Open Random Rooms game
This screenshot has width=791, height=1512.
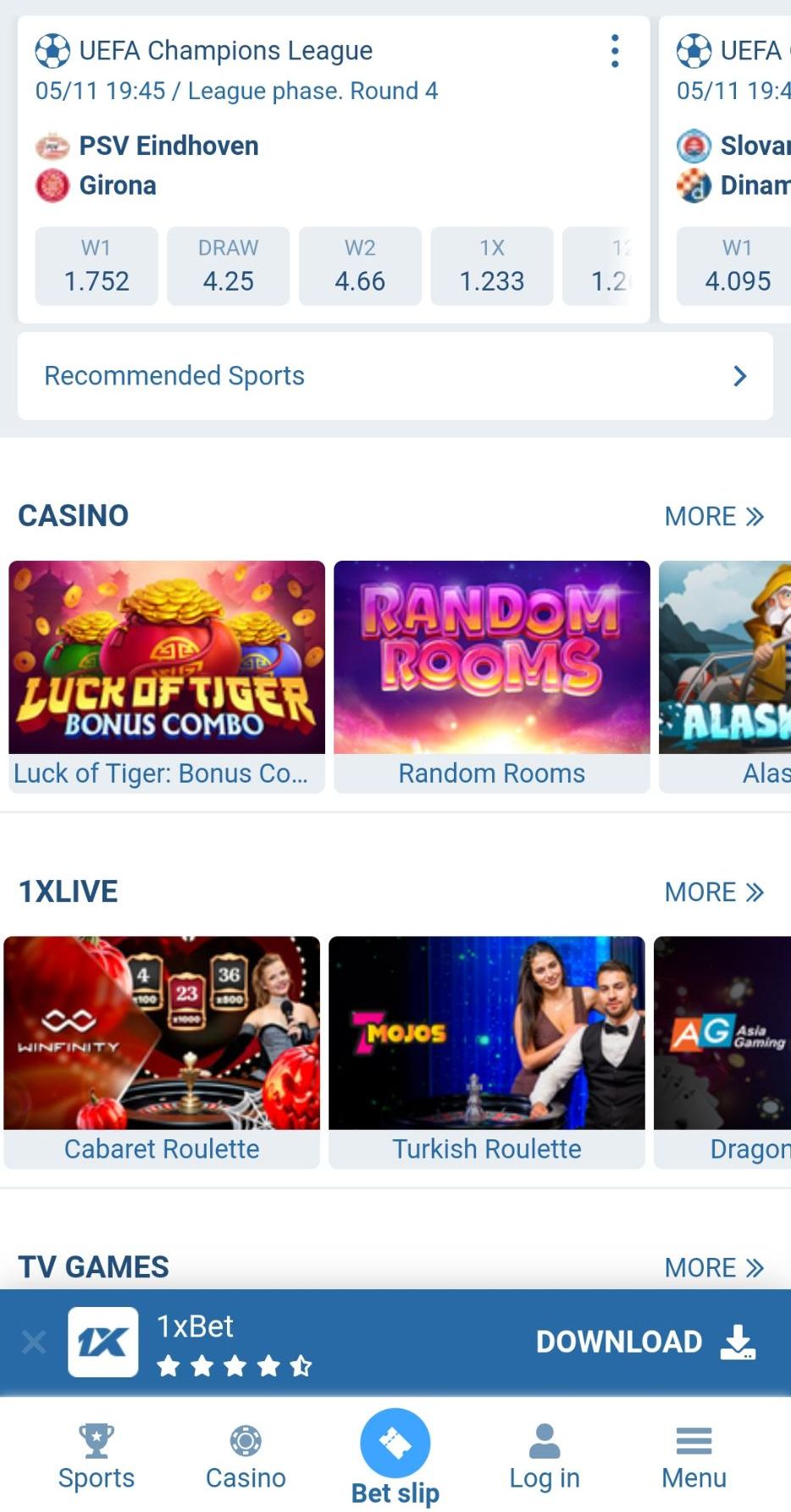[x=491, y=675]
